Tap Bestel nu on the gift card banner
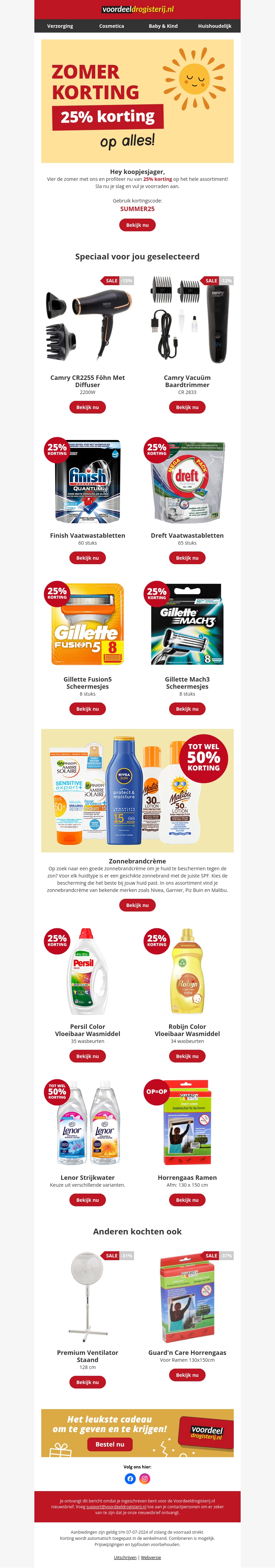 pyautogui.click(x=109, y=1444)
